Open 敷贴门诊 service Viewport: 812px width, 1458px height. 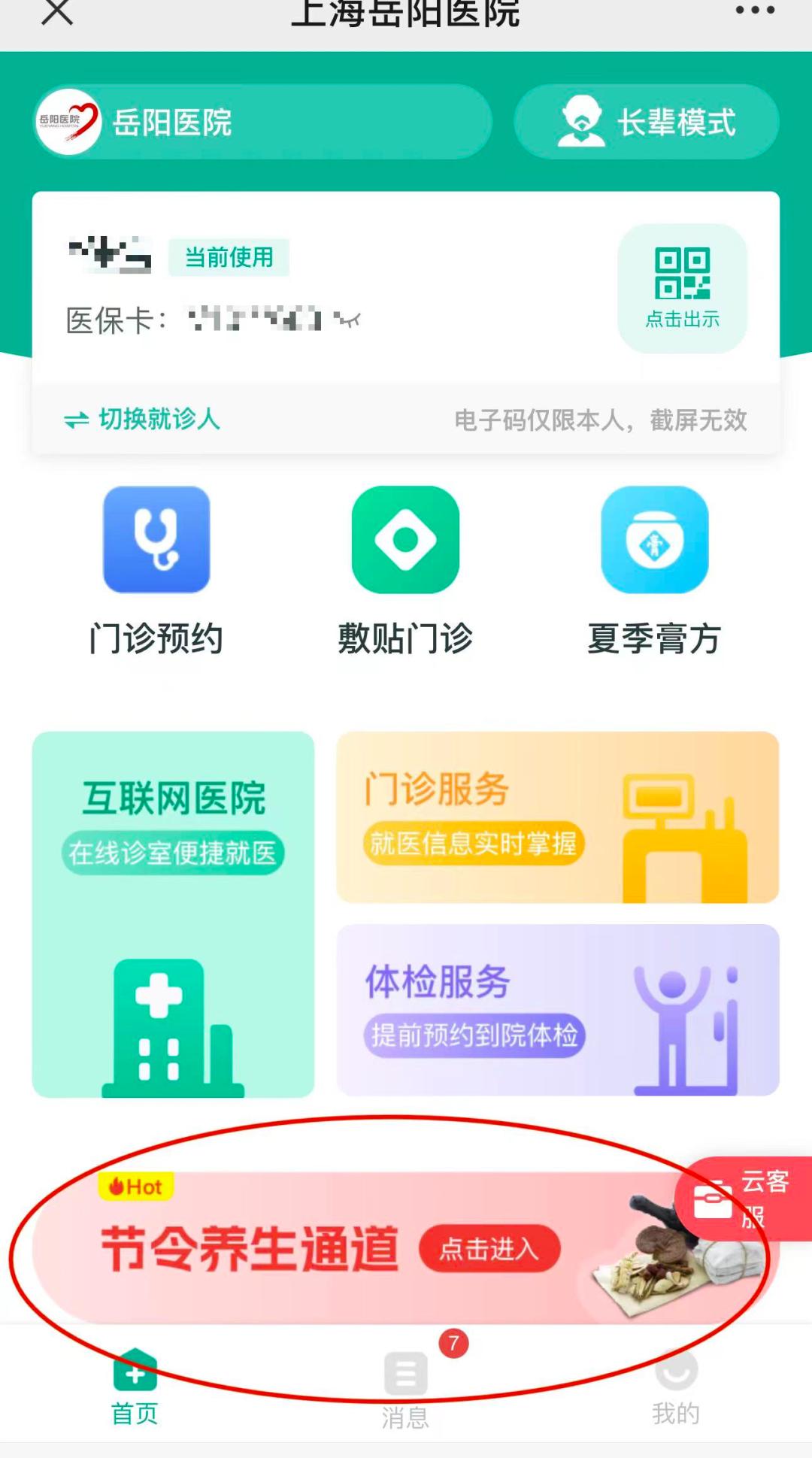tap(405, 572)
